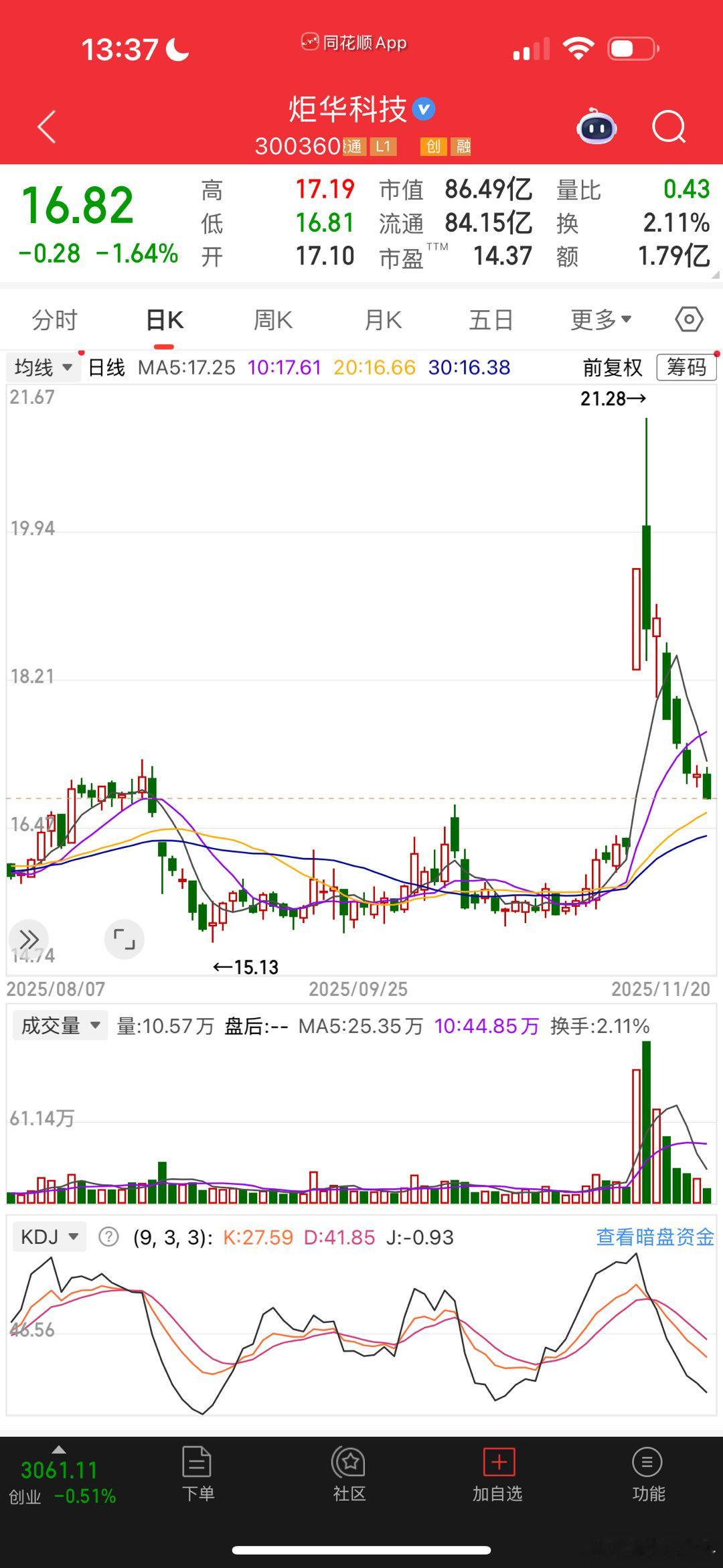Image resolution: width=723 pixels, height=1568 pixels.
Task: Open 查看暗盘资金 link
Action: click(x=655, y=1237)
